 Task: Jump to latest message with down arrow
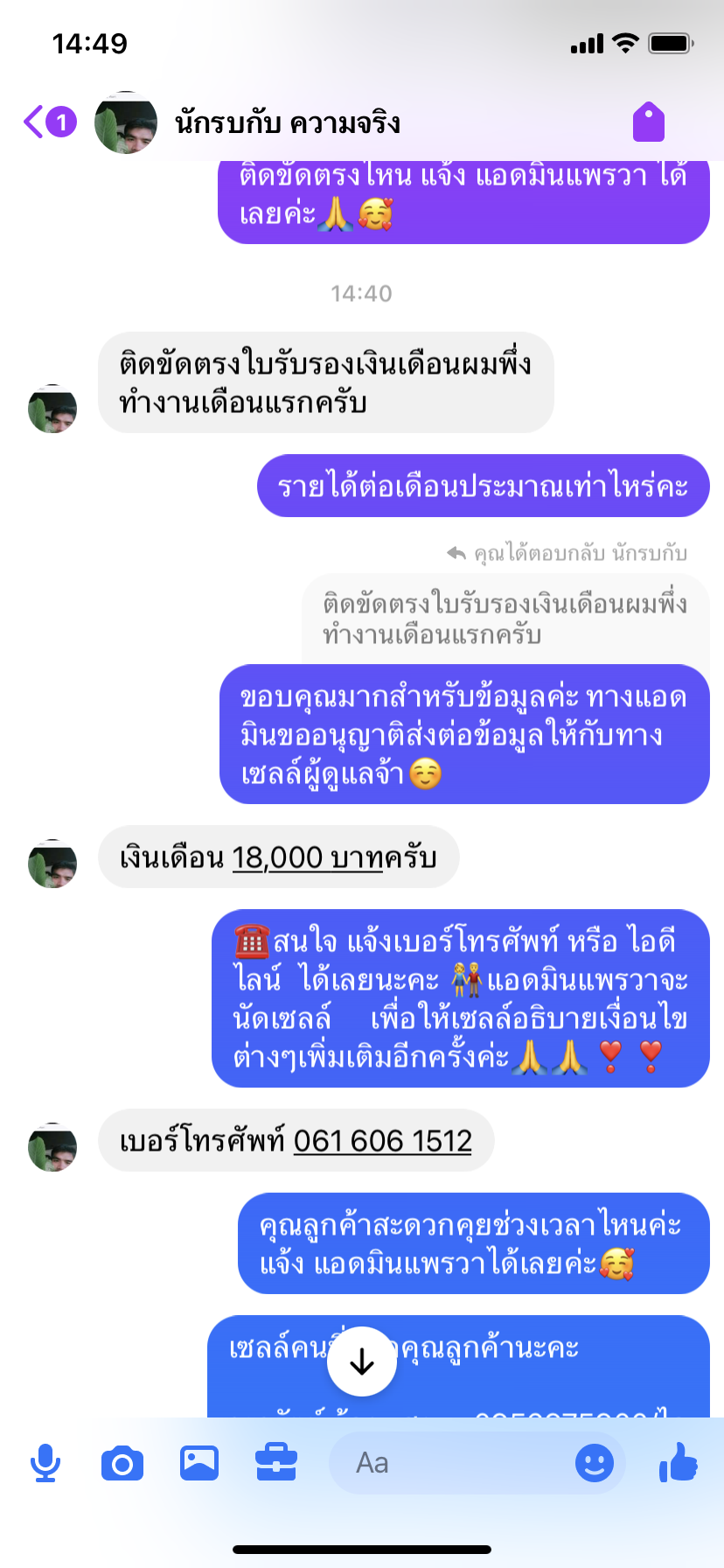tap(361, 1361)
